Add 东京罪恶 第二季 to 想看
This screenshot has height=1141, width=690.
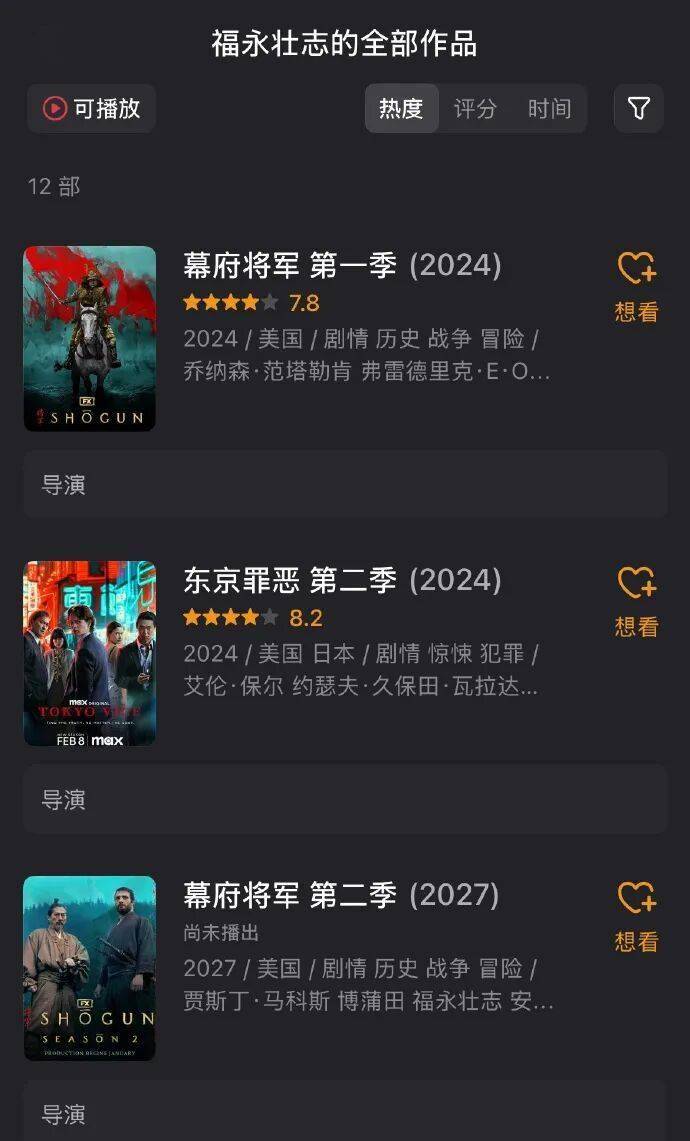(x=636, y=600)
